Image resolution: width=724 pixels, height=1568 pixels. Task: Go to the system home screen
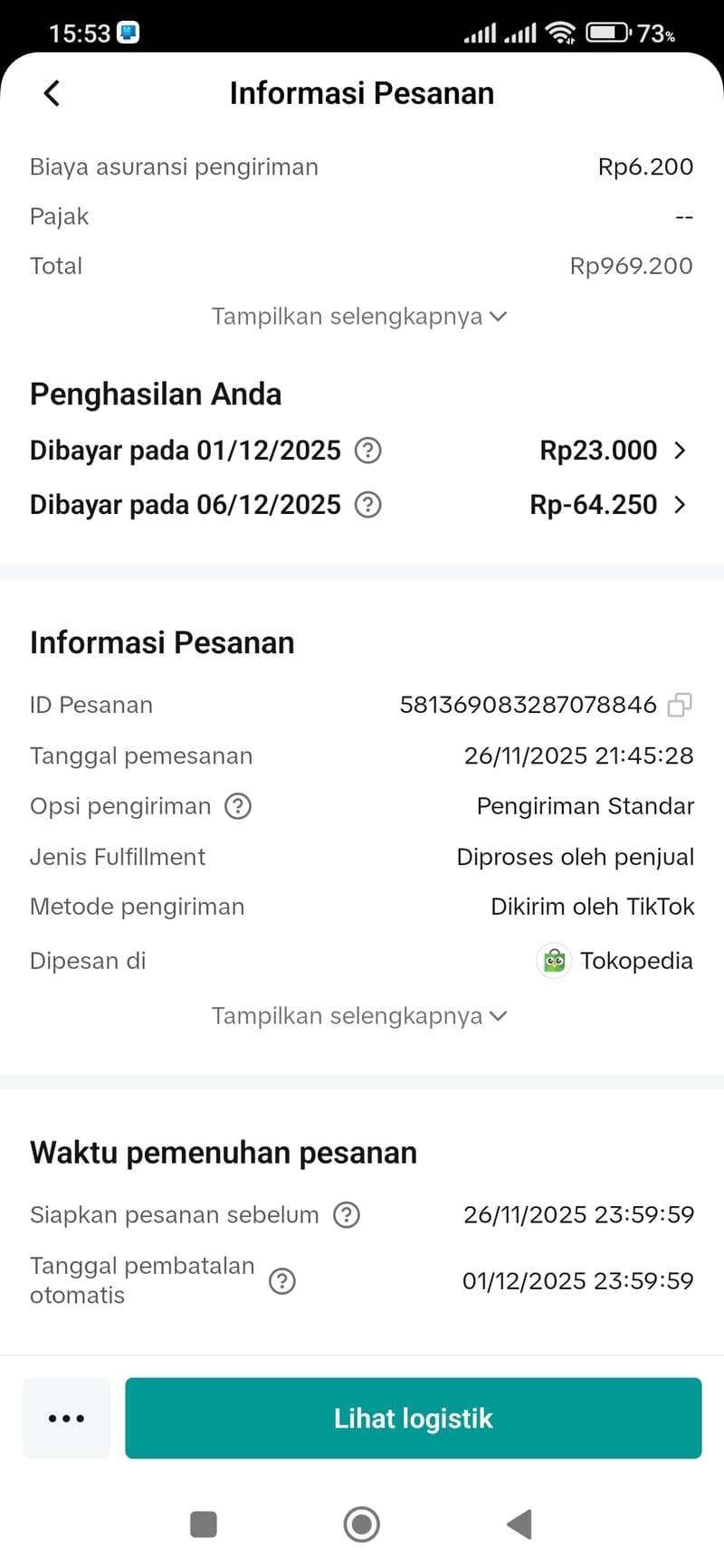click(x=362, y=1524)
